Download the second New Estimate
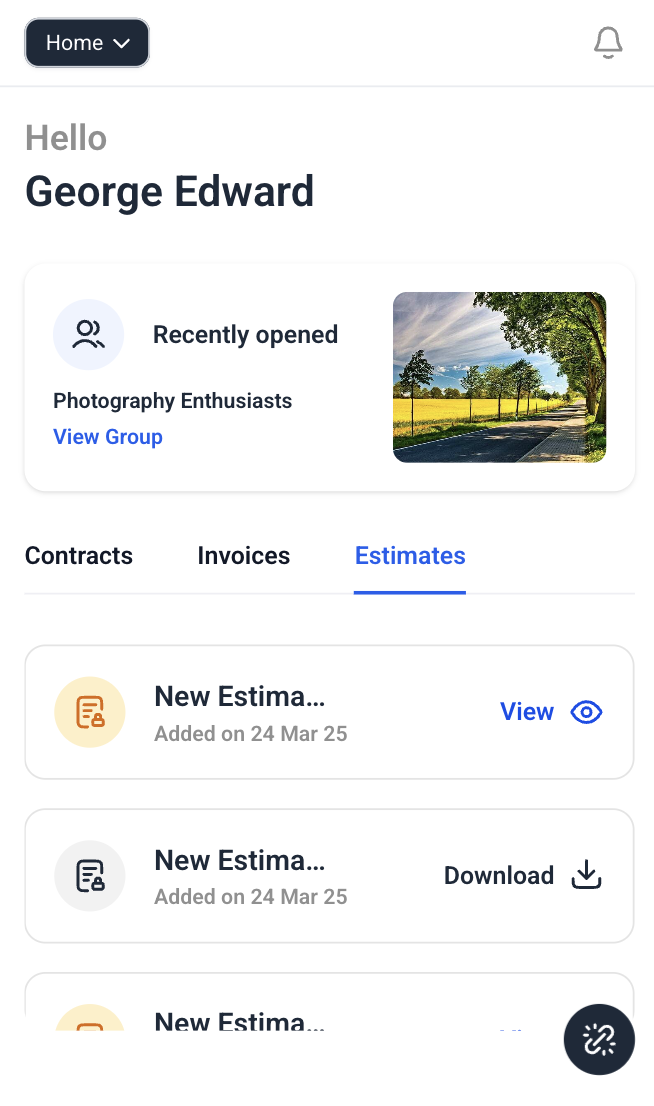 [522, 876]
